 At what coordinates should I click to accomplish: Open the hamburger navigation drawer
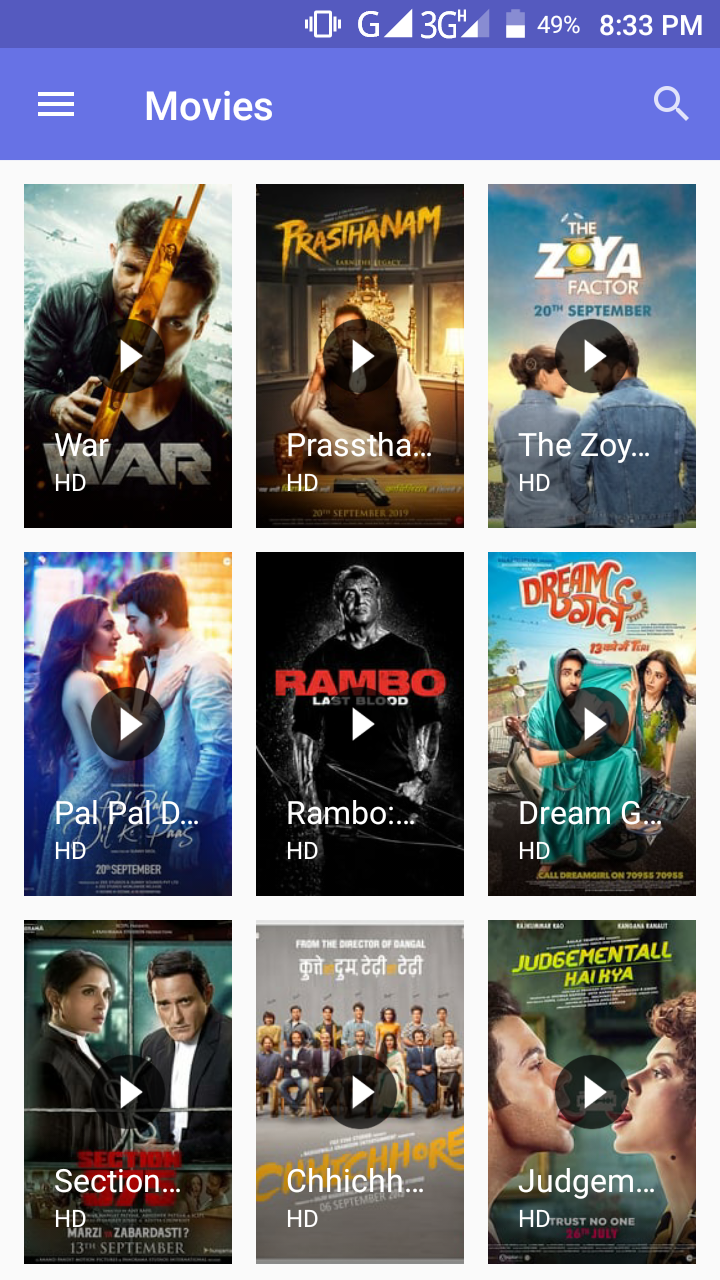tap(56, 105)
